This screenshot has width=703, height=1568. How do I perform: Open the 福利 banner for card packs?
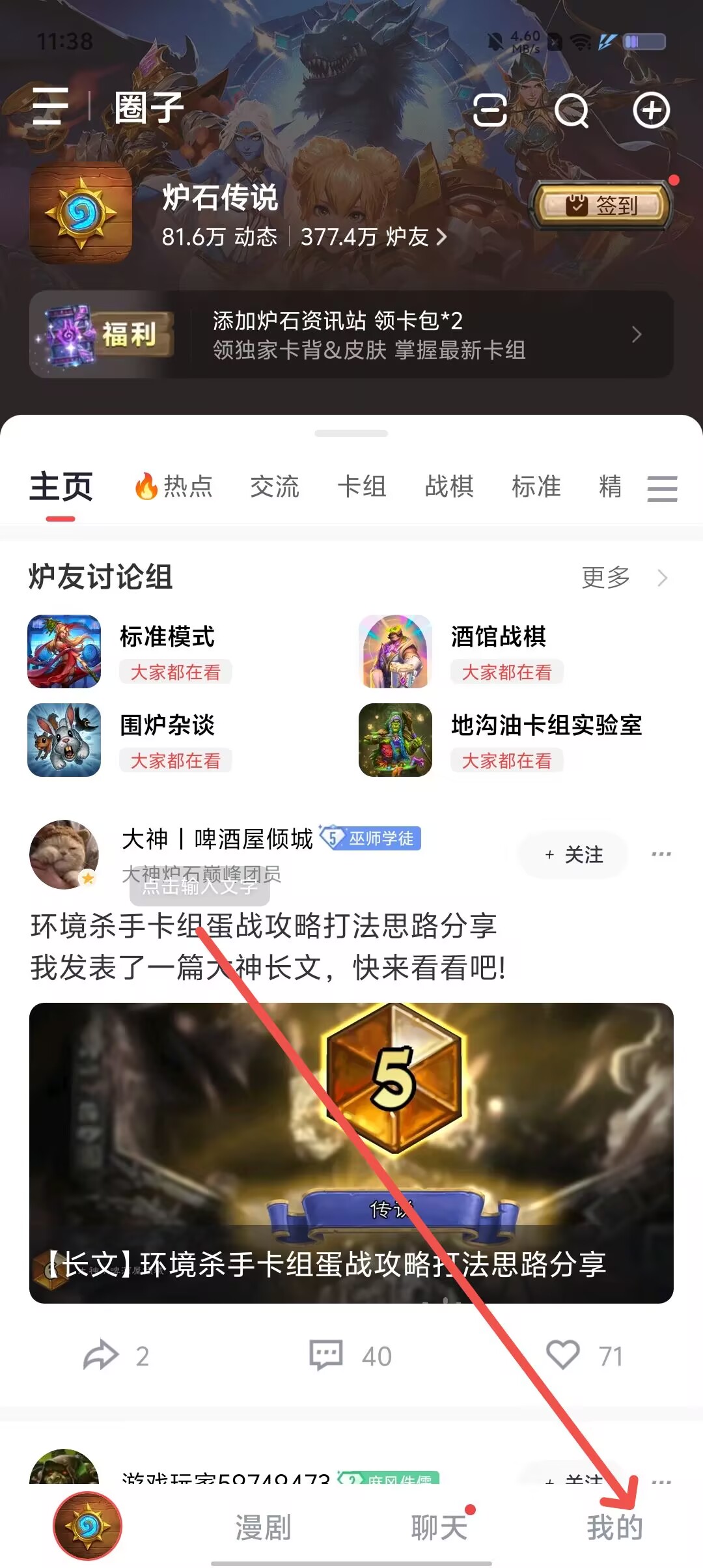[351, 335]
